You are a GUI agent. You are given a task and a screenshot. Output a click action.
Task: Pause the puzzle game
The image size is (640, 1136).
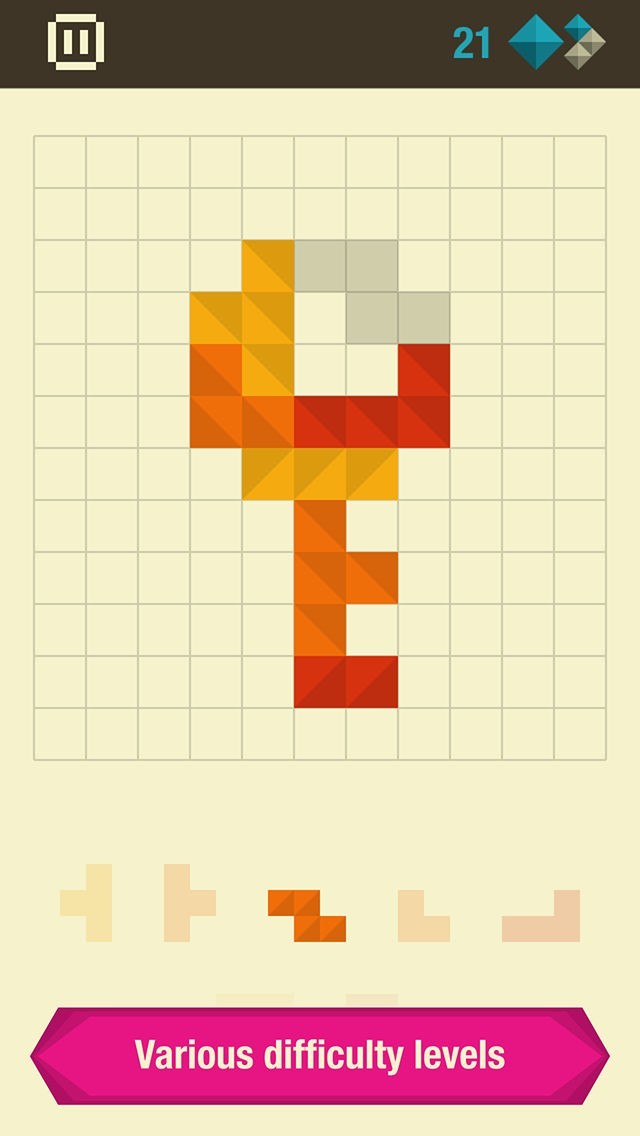tap(76, 42)
